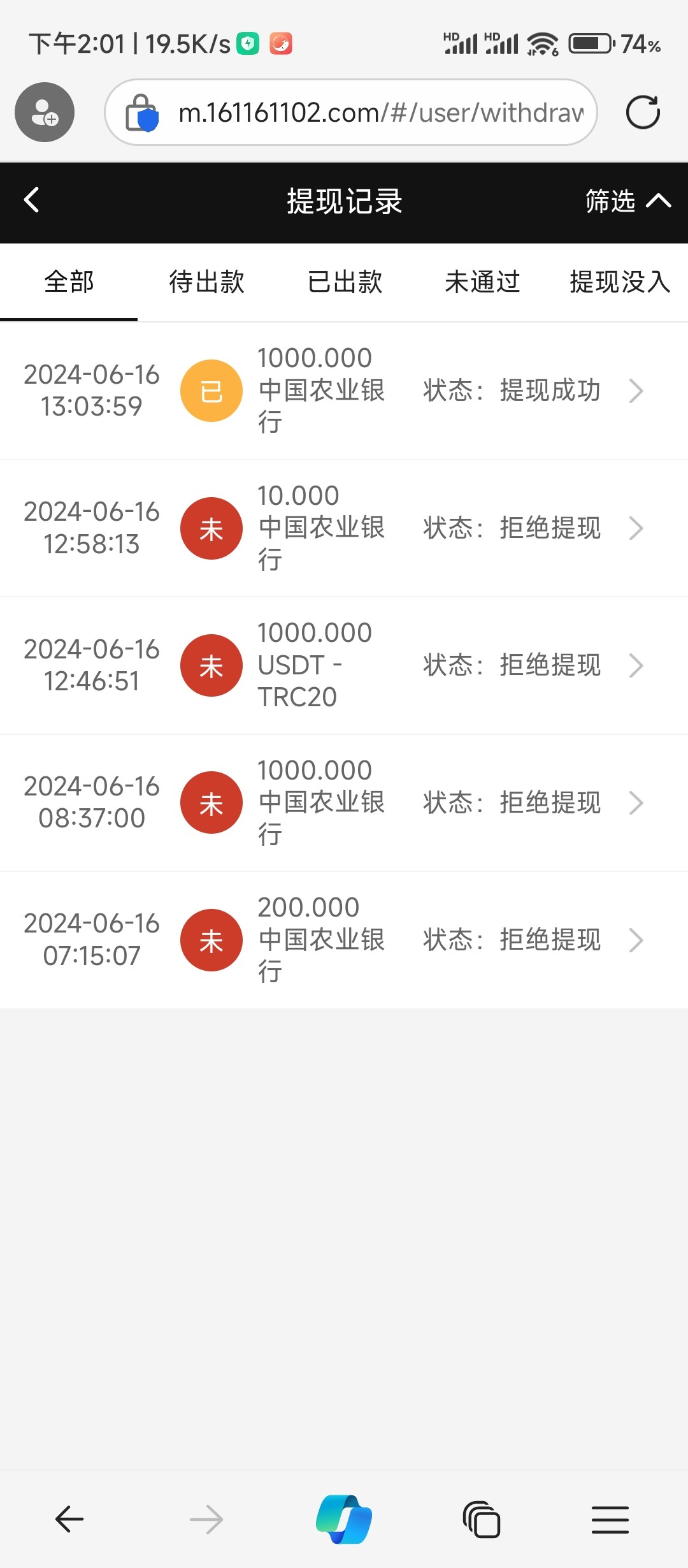Show open browser tabs

coord(482,1520)
